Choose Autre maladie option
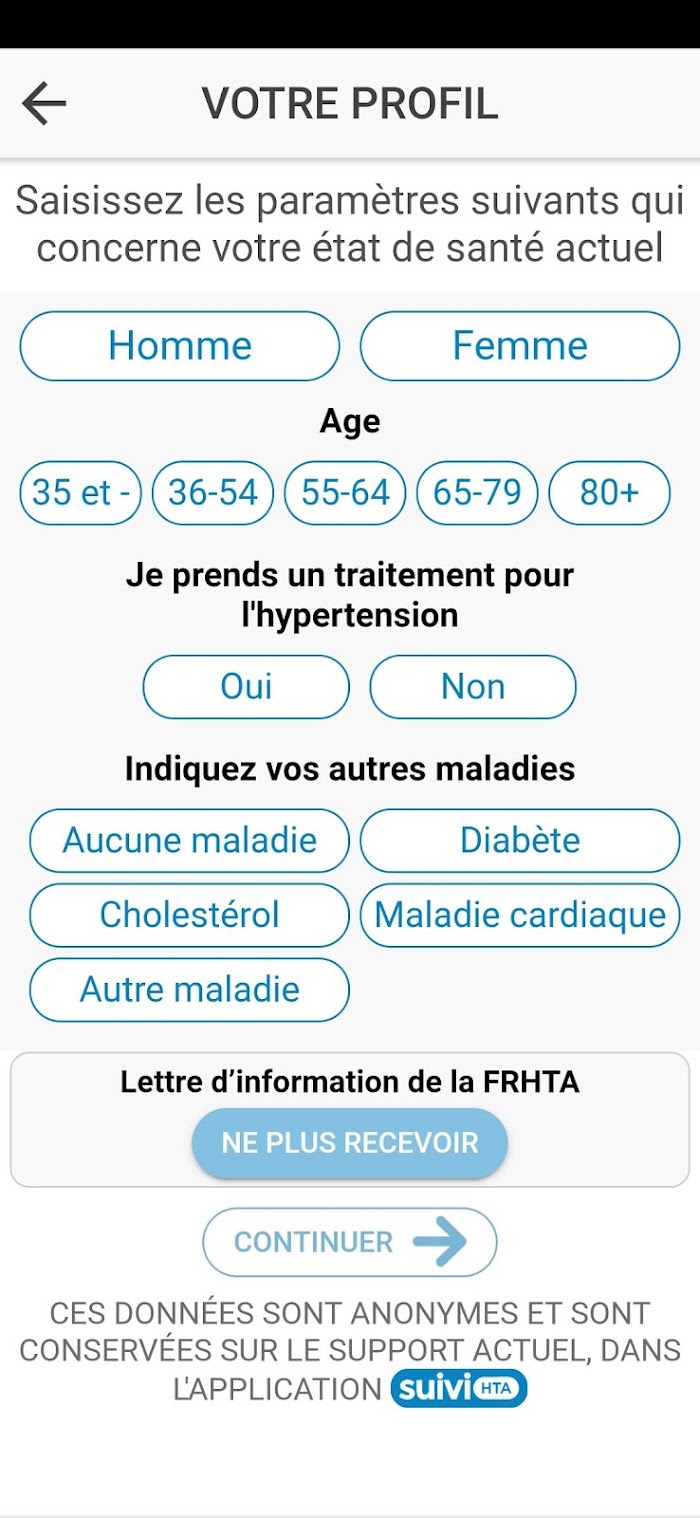 190,990
